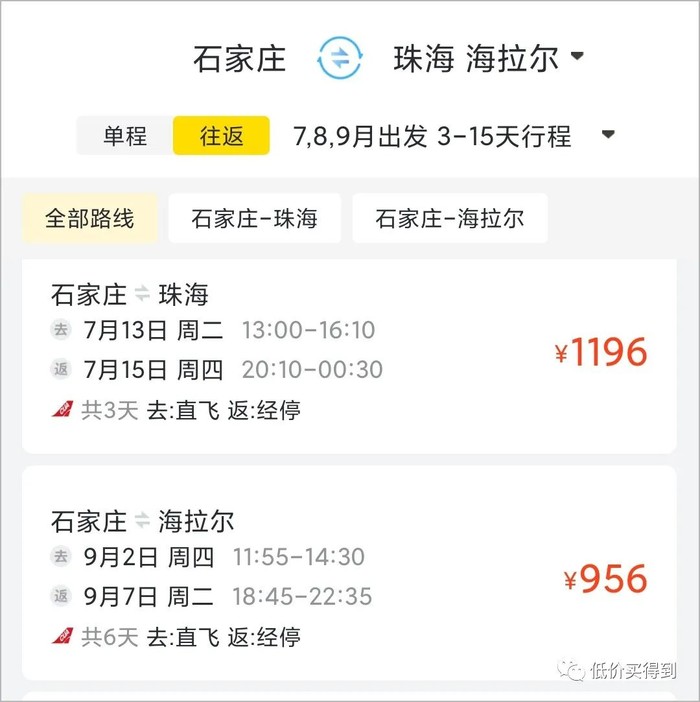Screen dimensions: 700x702
Task: Open the 石家庄 to 海拉尔 ¥956 flight
Action: coord(349,579)
